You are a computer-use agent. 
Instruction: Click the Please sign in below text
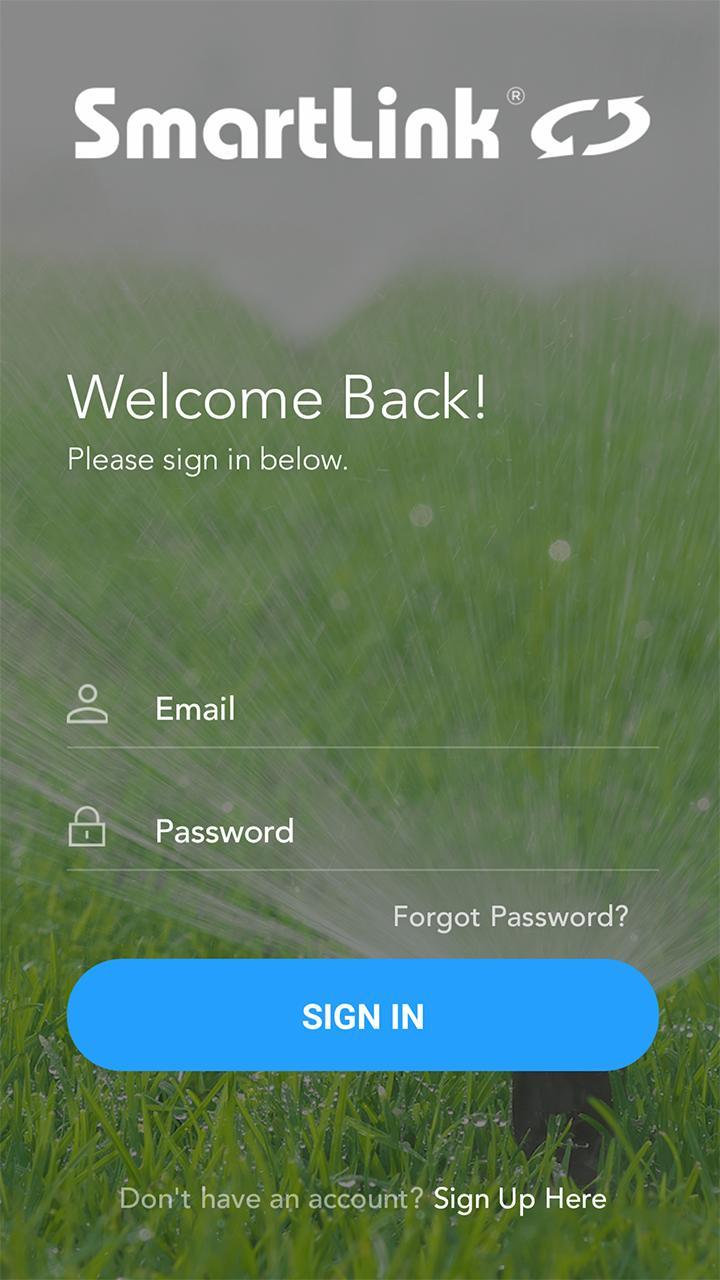coord(205,461)
